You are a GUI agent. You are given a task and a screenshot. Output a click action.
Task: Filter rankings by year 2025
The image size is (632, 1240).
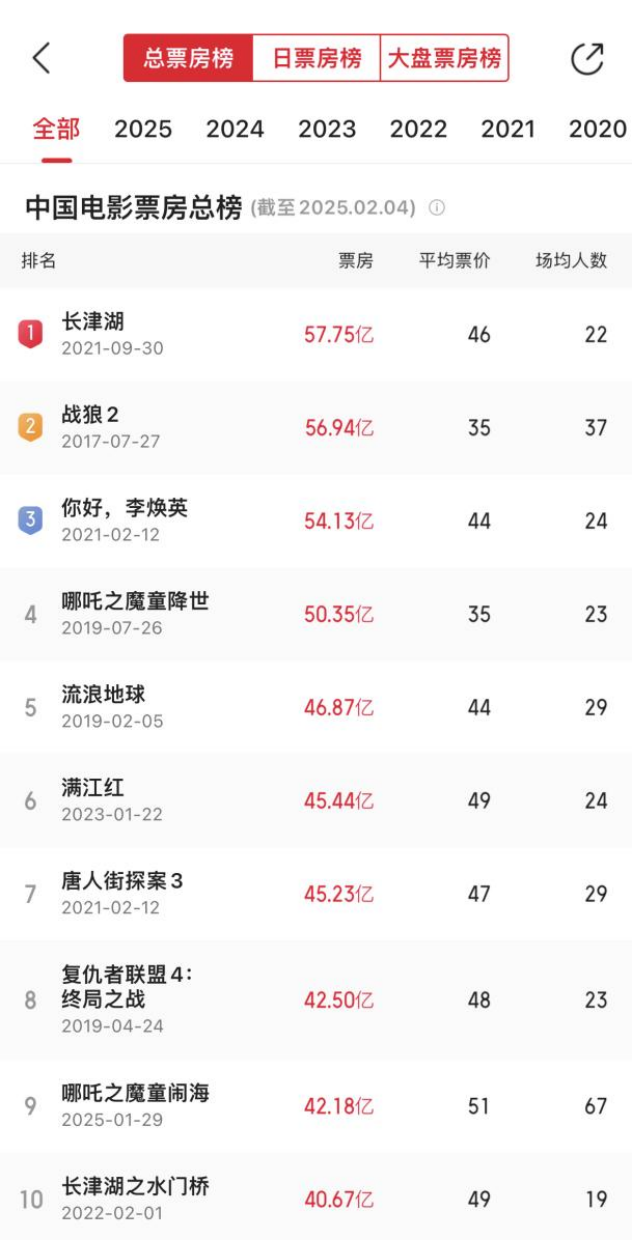point(143,129)
